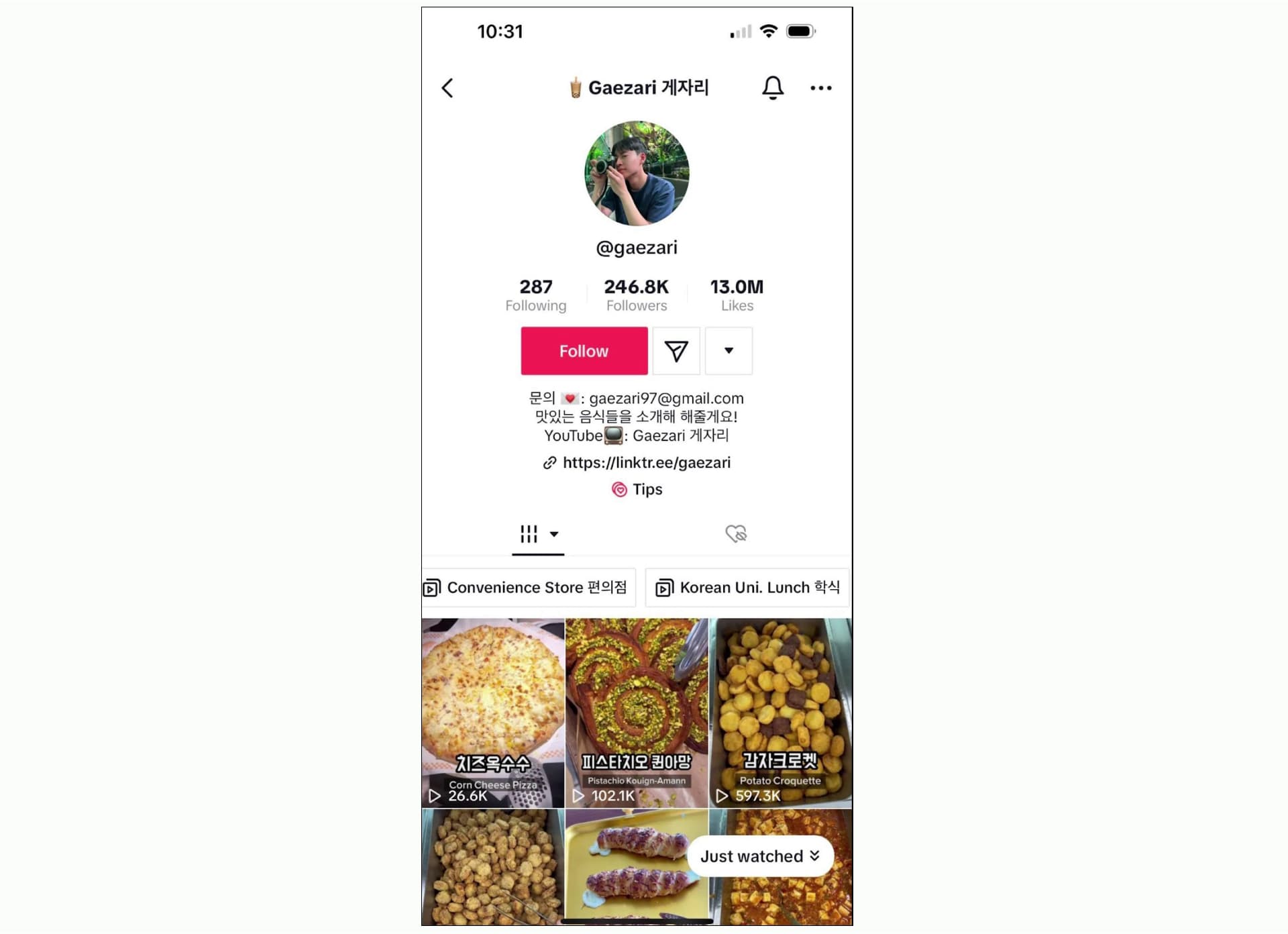The image size is (1288, 934).
Task: Play the Corn Cheese Pizza video
Action: 493,711
